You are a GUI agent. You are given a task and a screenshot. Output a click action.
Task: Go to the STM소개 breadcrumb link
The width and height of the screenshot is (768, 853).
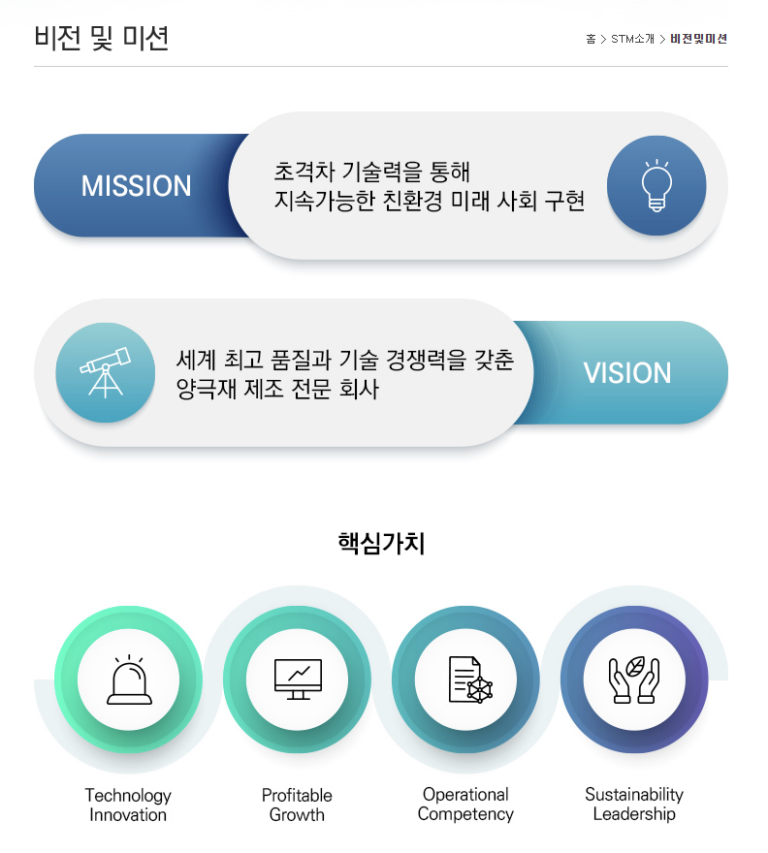point(633,39)
